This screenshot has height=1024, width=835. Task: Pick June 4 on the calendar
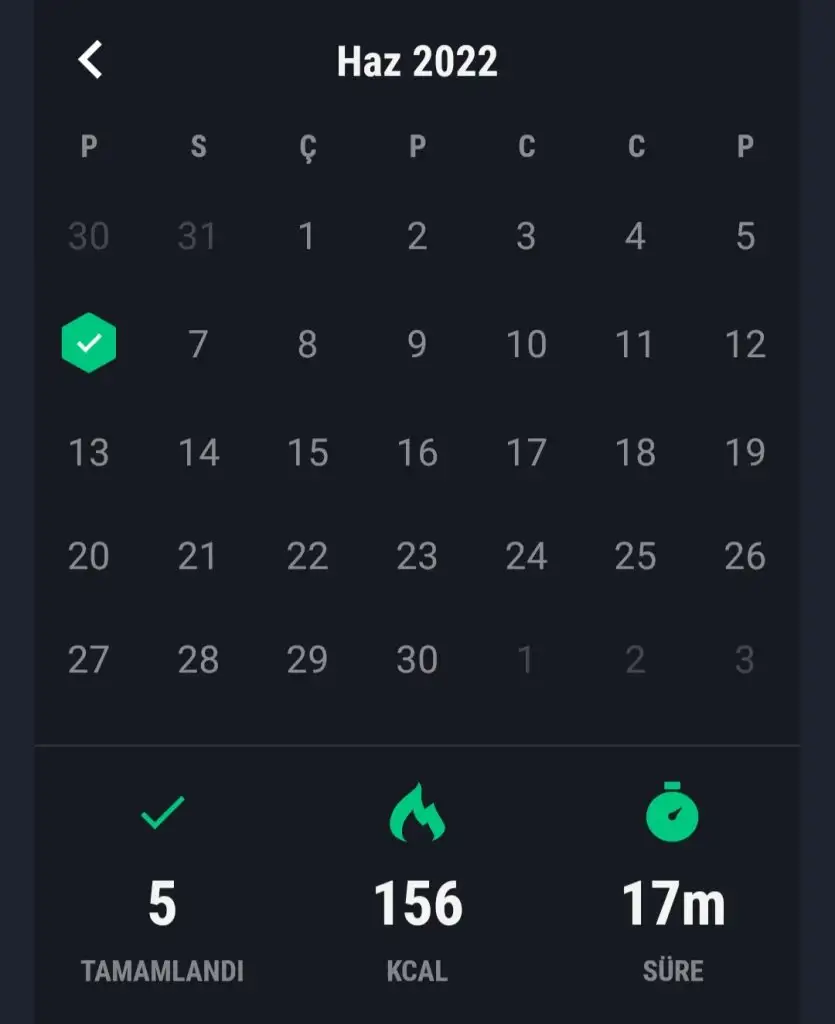[x=635, y=237]
